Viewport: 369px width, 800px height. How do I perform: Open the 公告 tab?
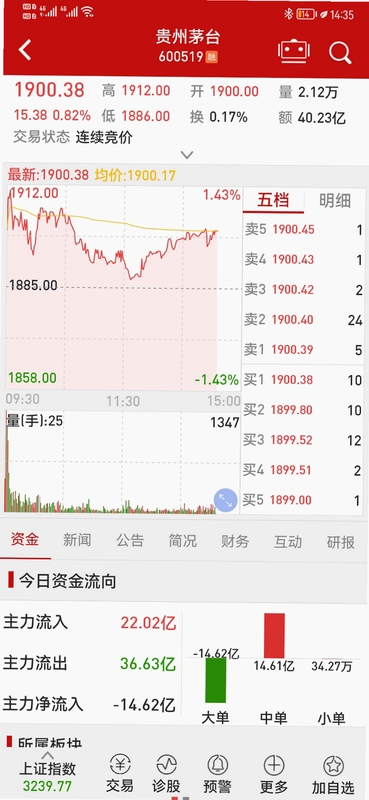point(130,540)
